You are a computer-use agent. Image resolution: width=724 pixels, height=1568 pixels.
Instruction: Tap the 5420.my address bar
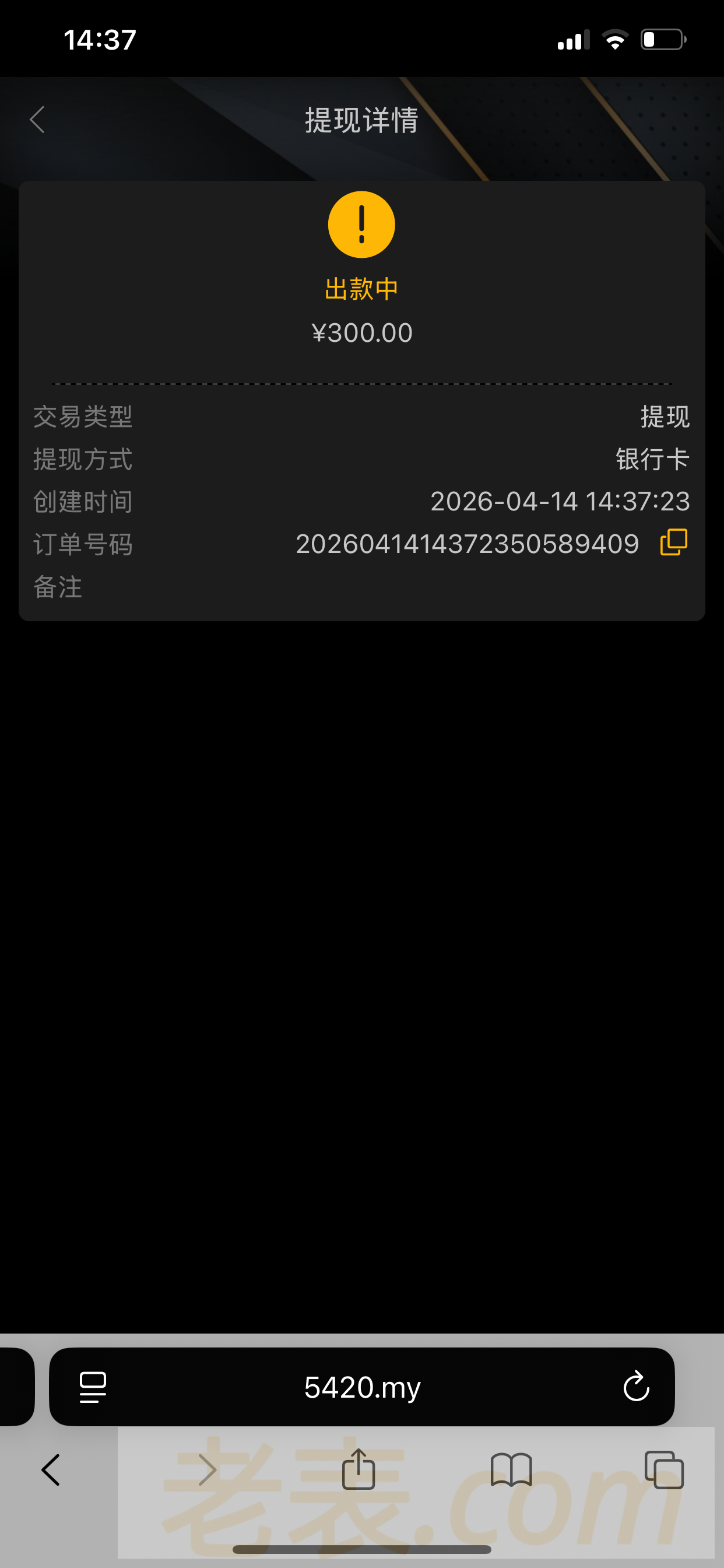pos(362,1387)
